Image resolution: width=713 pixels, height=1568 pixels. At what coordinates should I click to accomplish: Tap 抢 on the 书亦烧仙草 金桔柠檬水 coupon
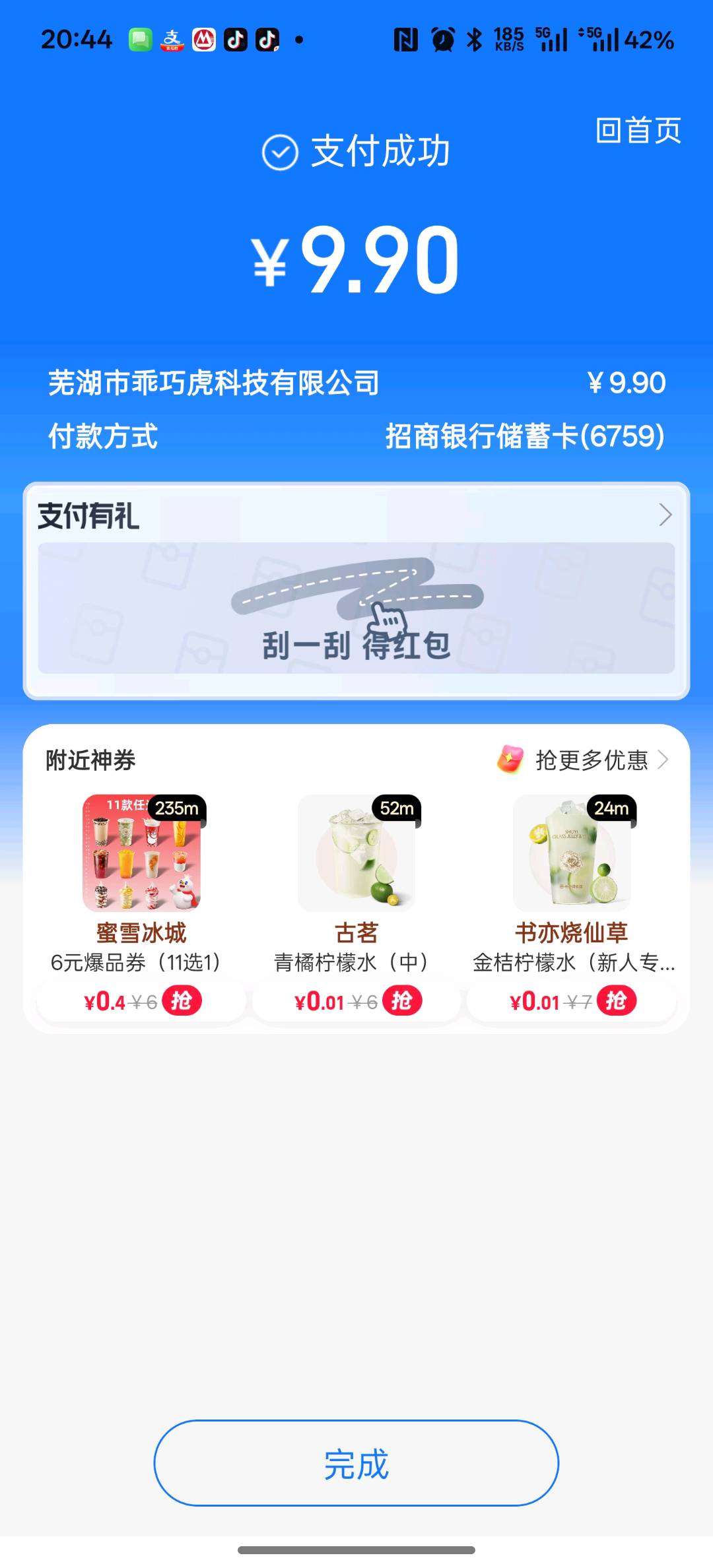(x=619, y=1001)
